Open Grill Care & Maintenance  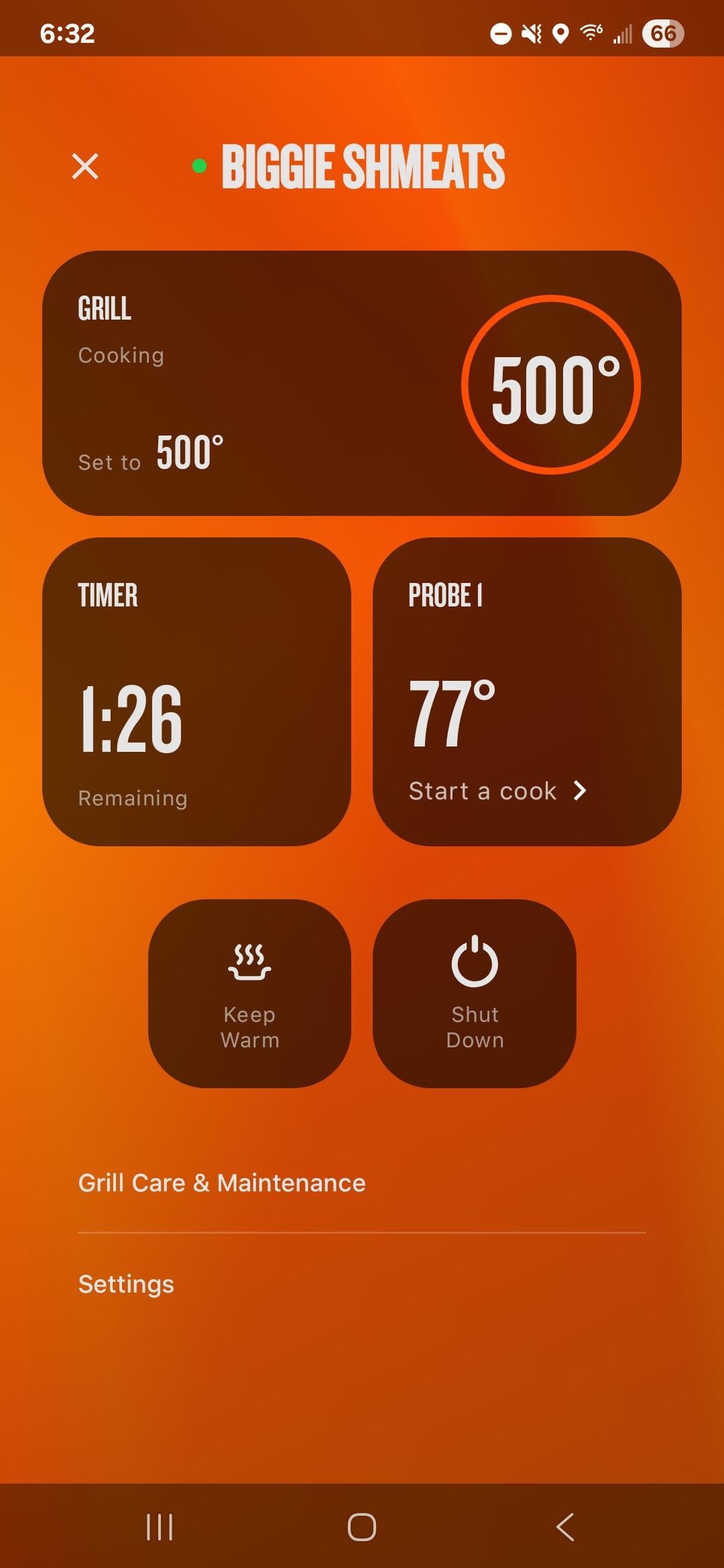click(362, 1183)
